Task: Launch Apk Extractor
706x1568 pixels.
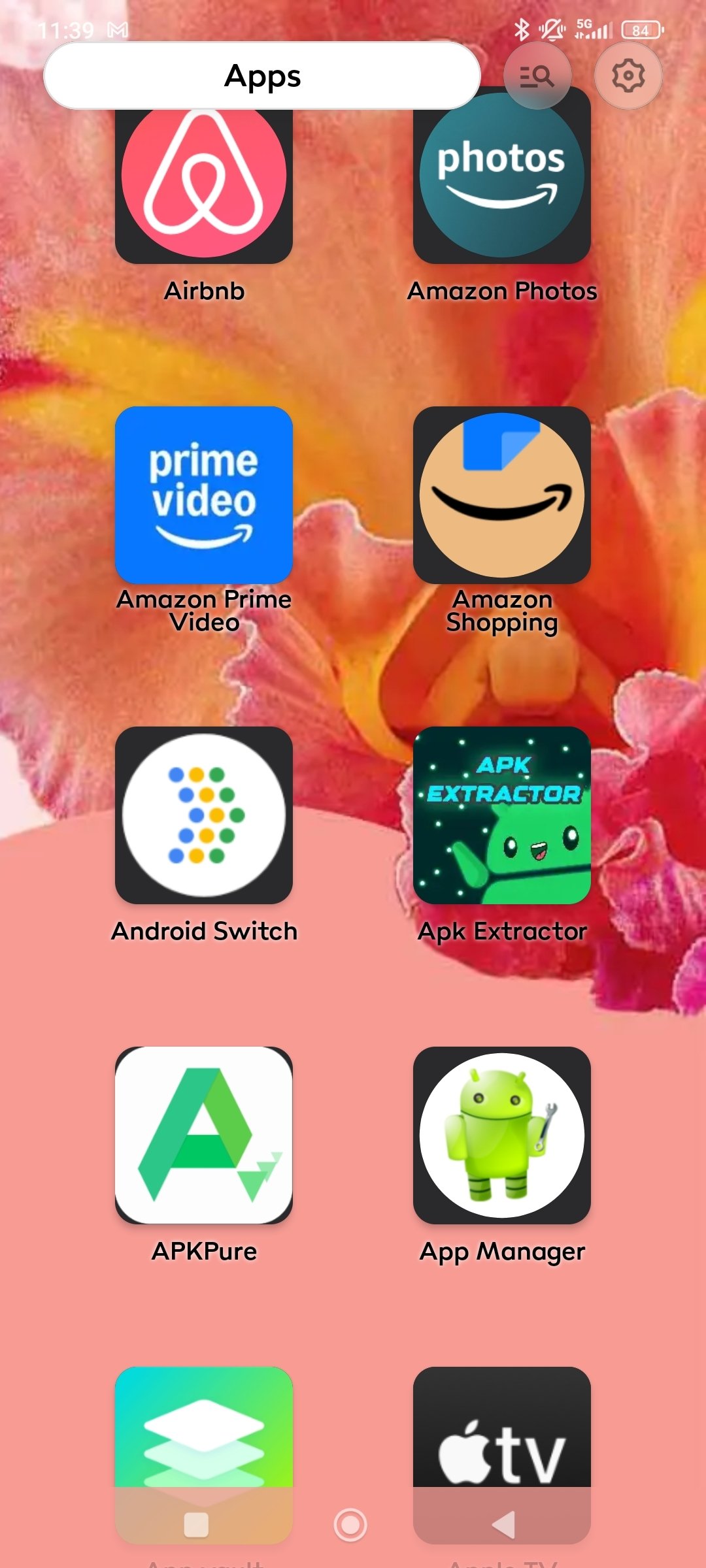Action: click(x=501, y=815)
